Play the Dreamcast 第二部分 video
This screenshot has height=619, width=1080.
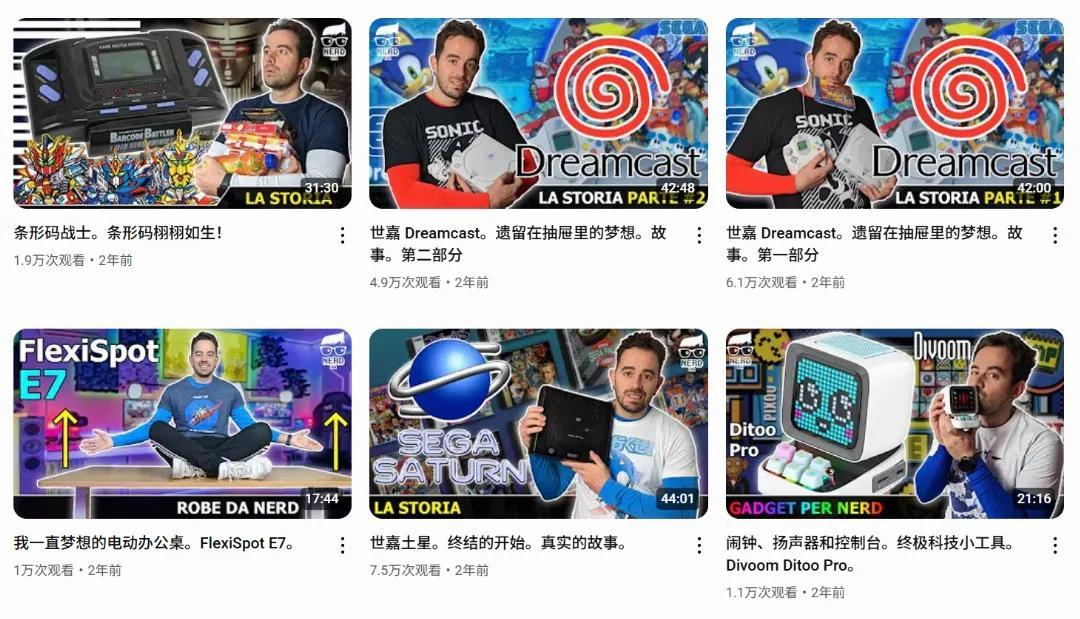click(538, 113)
